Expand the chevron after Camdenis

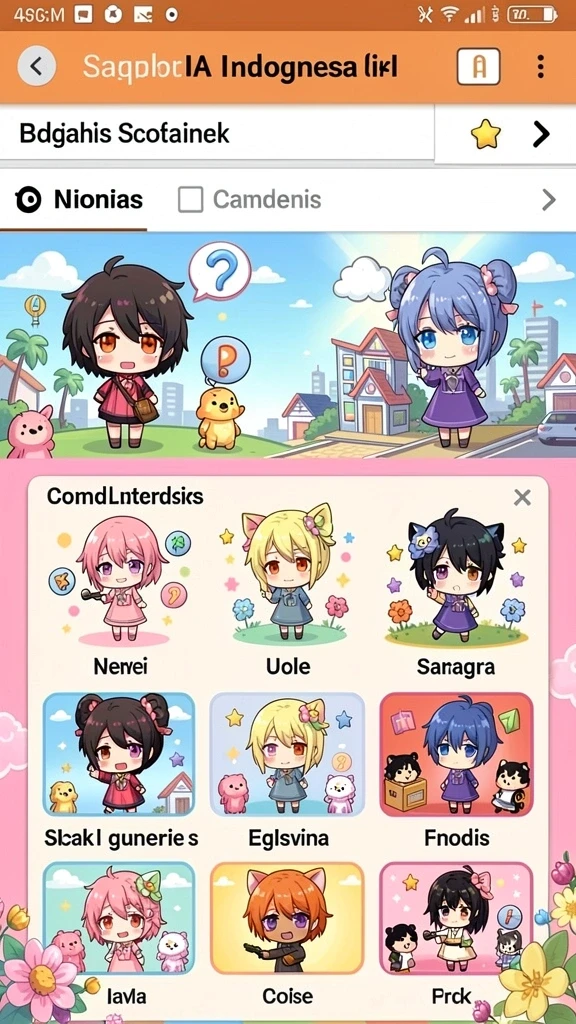point(549,200)
